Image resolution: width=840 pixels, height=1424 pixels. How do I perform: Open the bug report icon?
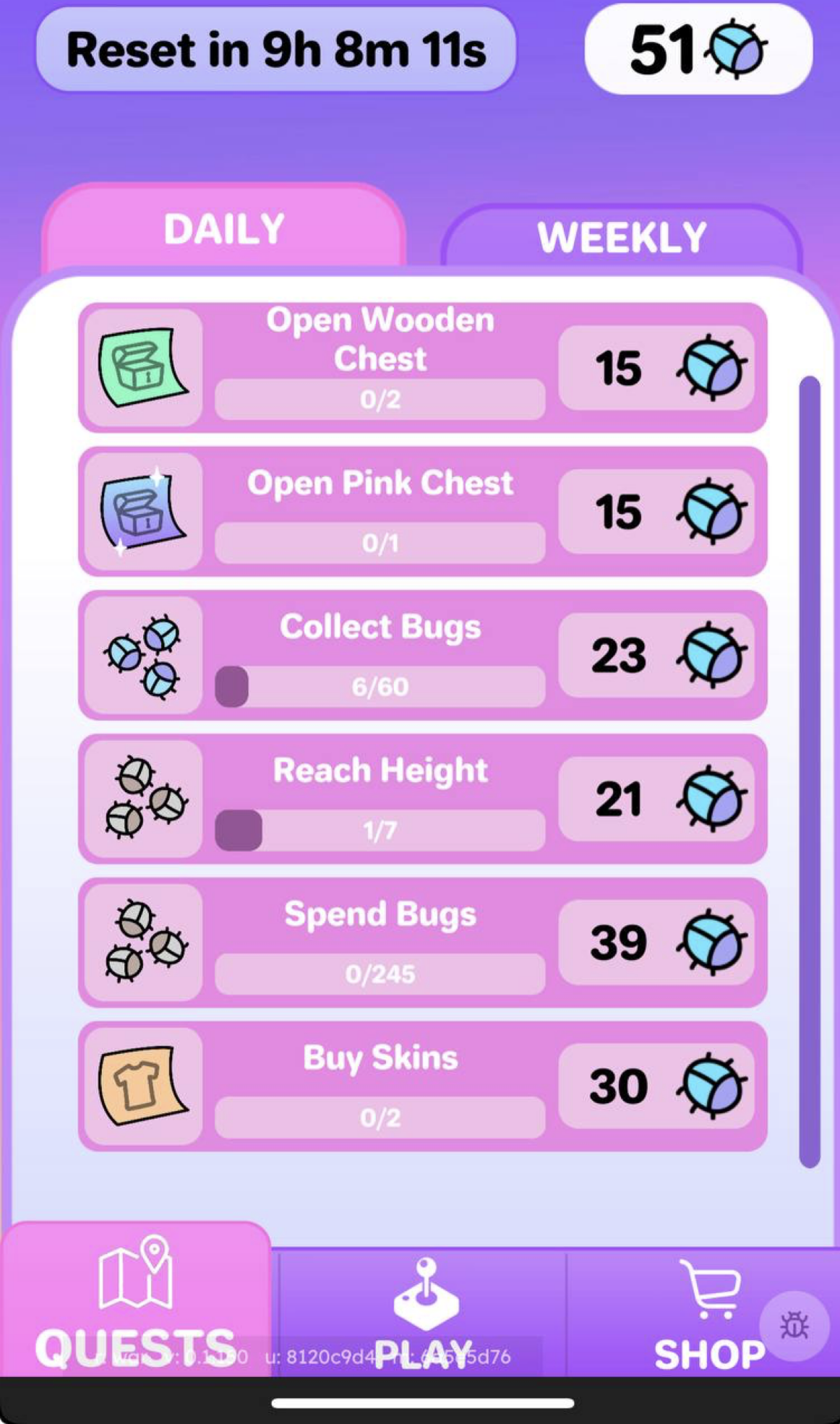[x=794, y=1326]
